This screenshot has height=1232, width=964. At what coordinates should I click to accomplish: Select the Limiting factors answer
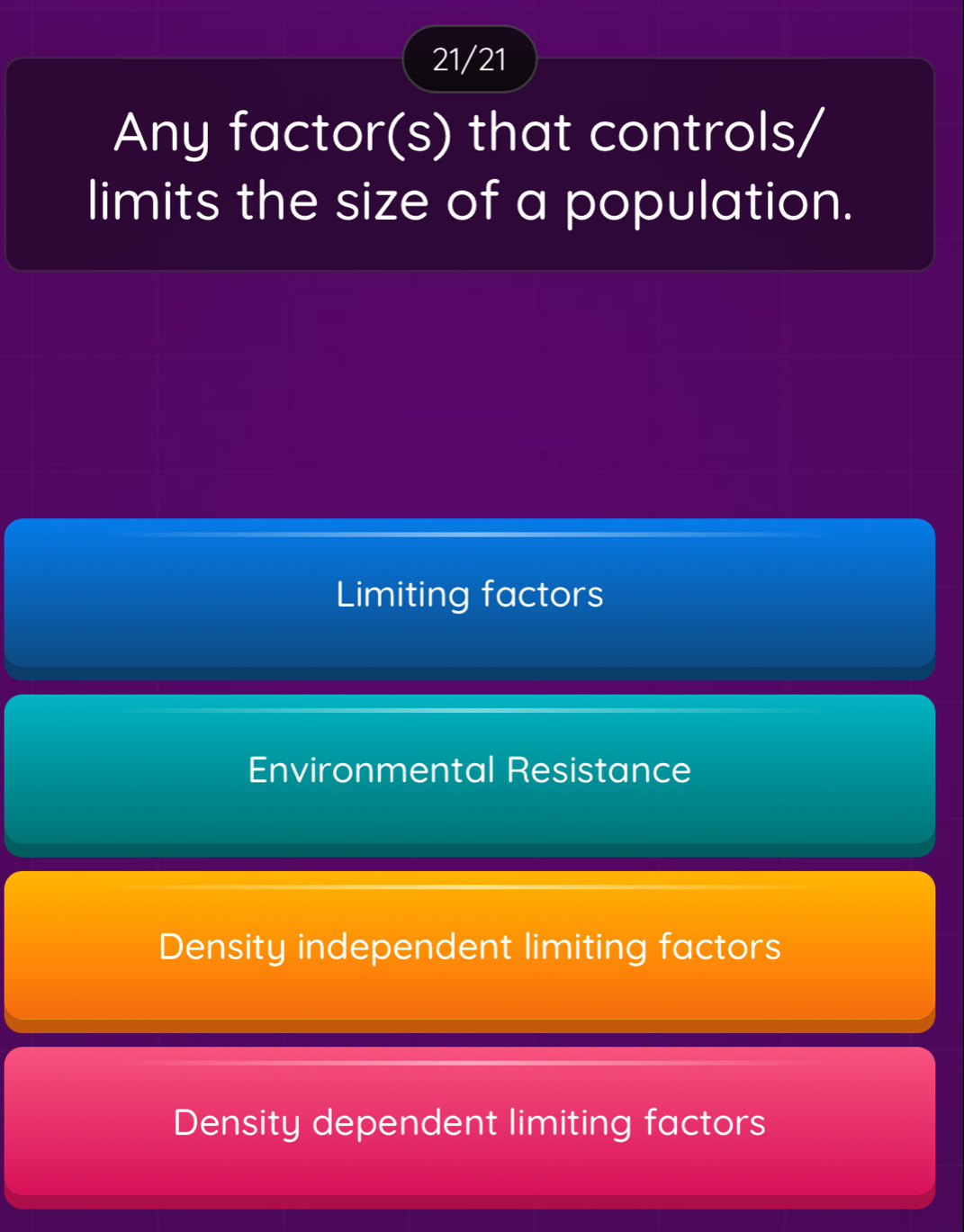pyautogui.click(x=469, y=595)
